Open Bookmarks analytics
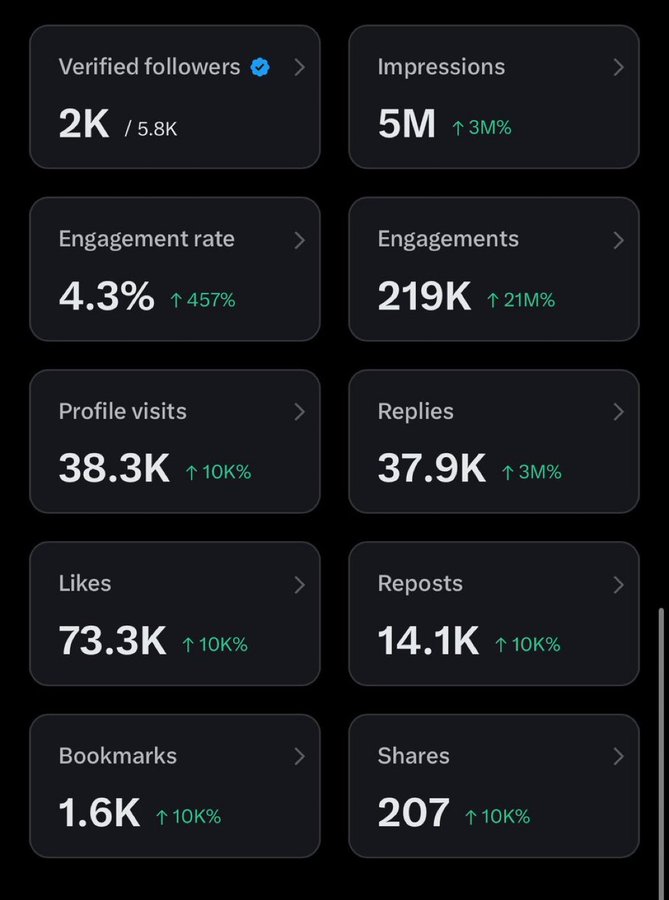 click(175, 786)
